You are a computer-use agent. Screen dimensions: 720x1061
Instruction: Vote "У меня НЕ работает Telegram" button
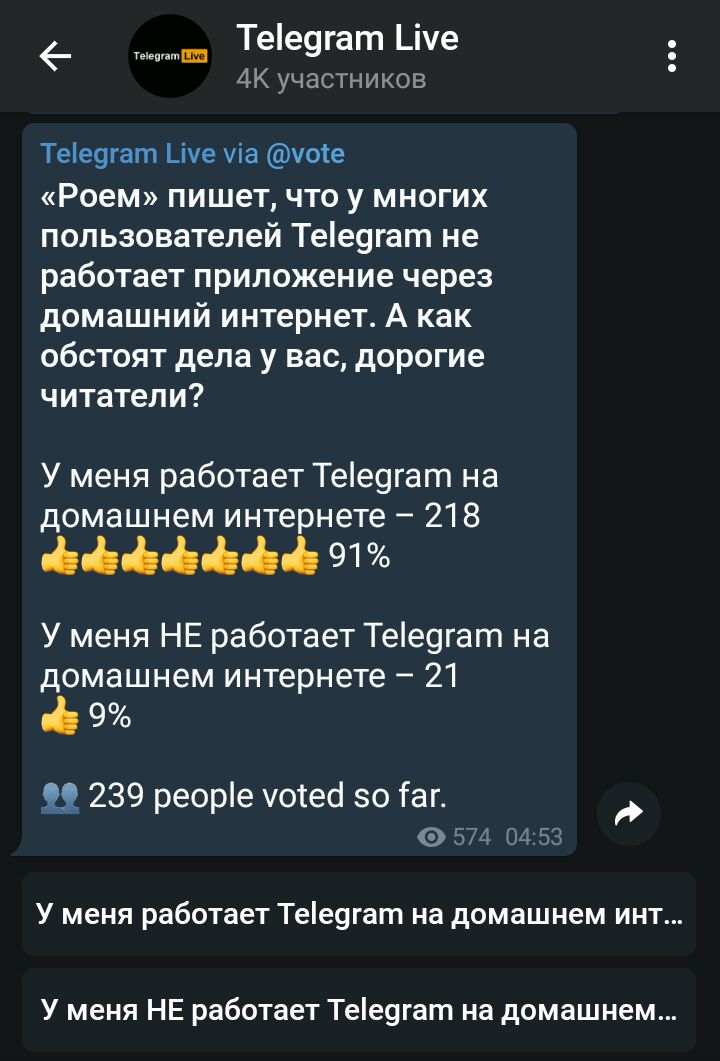359,1009
